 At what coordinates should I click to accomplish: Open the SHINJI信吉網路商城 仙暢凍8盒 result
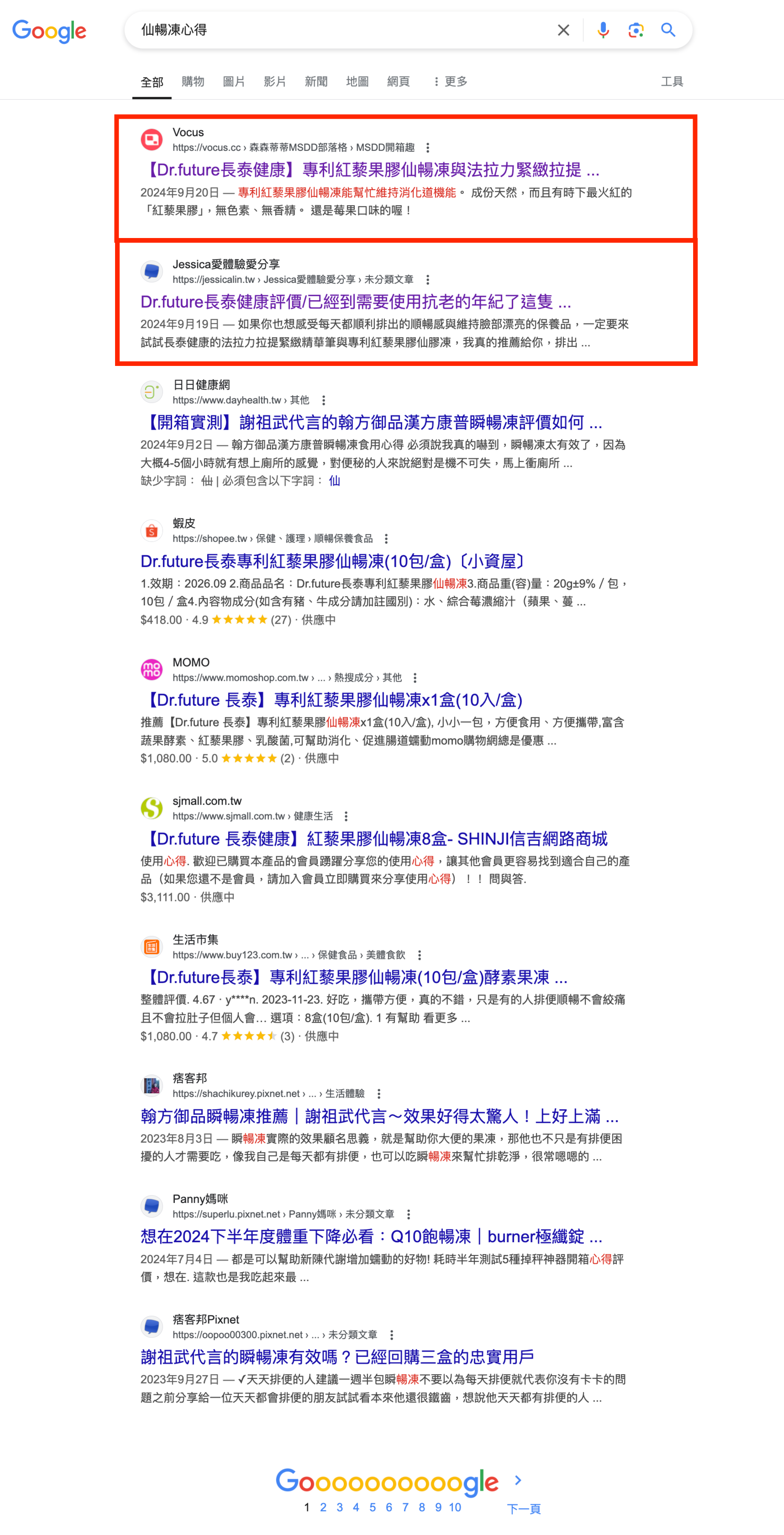coord(374,839)
